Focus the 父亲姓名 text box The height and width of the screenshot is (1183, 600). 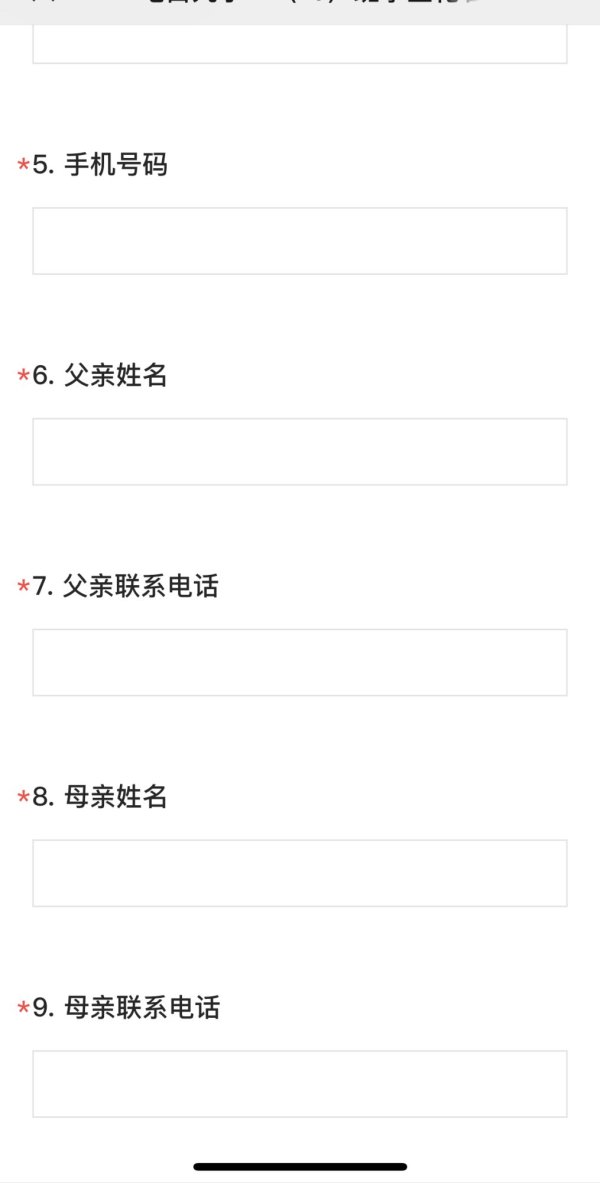tap(300, 452)
